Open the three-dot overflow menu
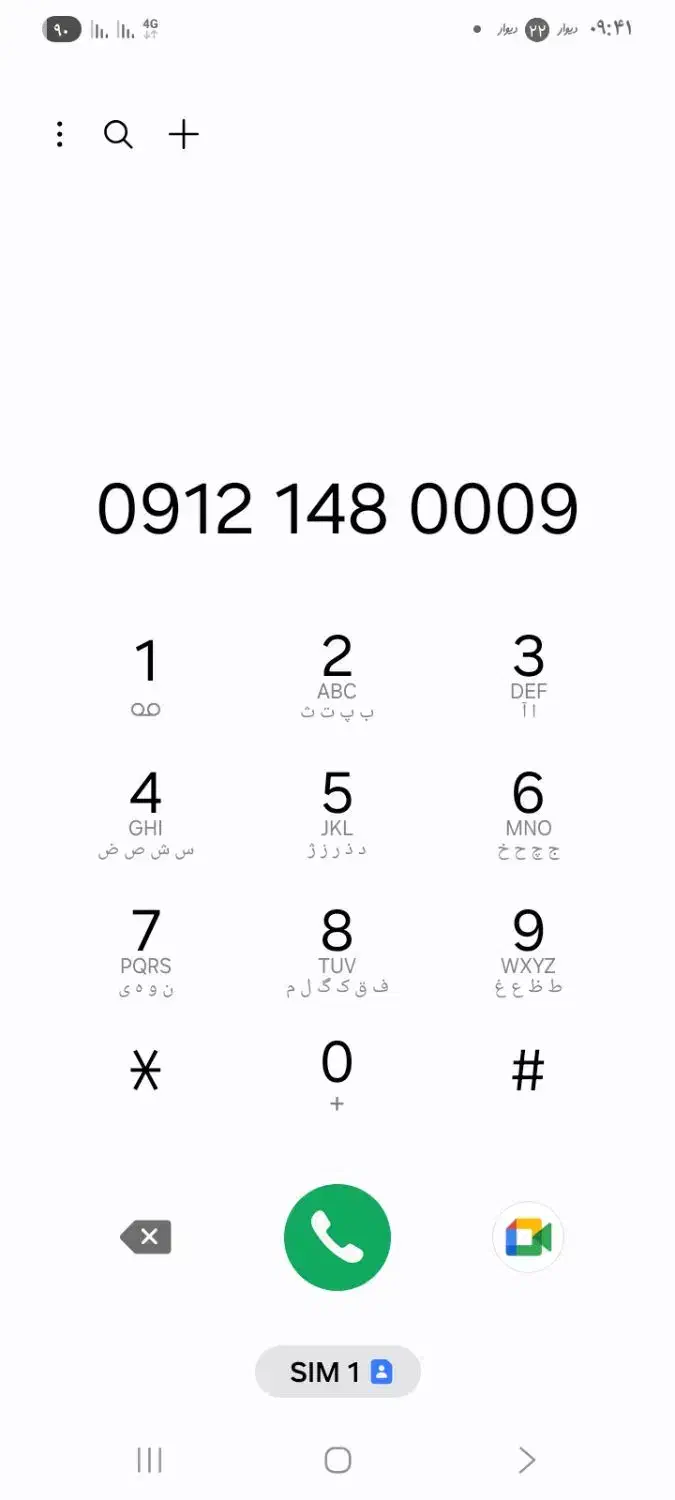Screen dimensions: 675x1500 [60, 134]
